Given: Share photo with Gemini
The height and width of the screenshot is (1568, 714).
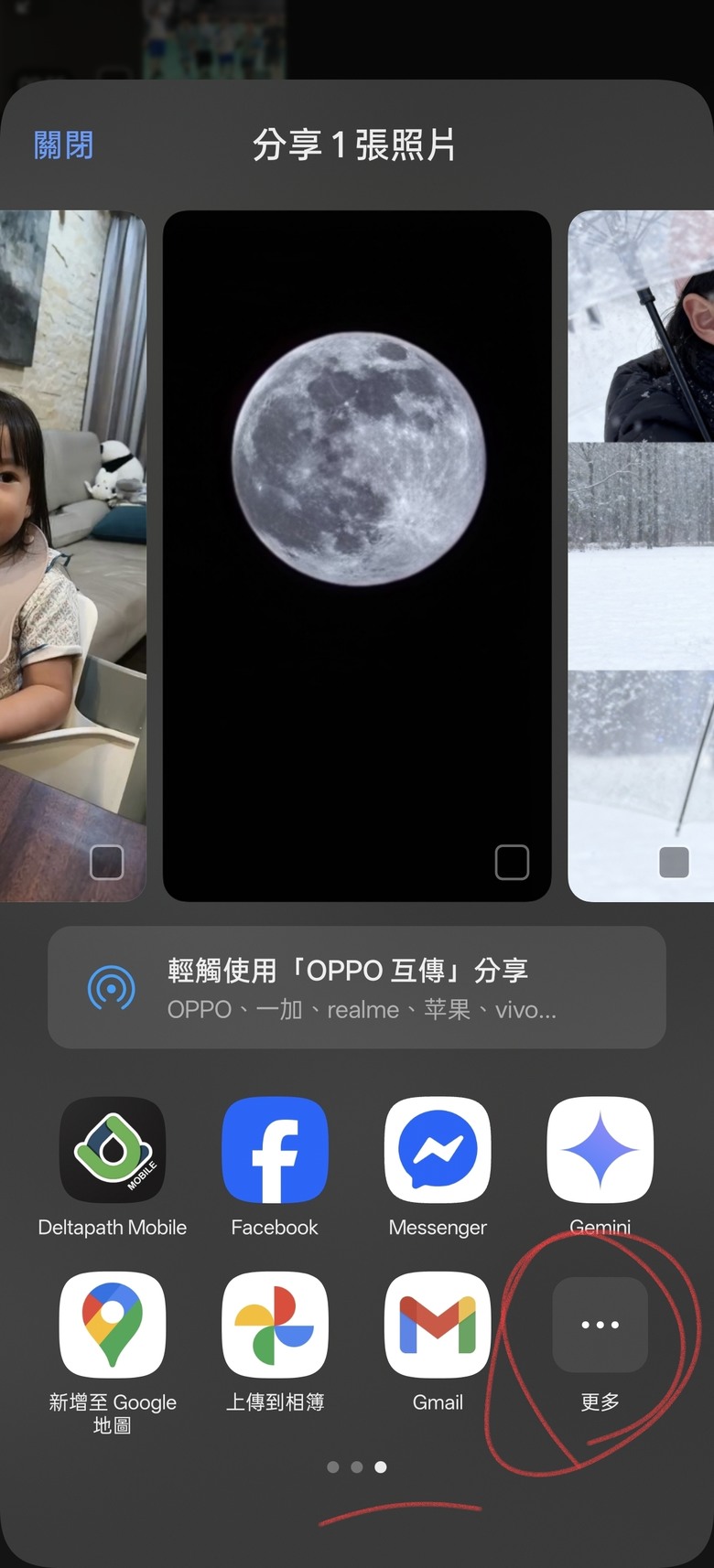Looking at the screenshot, I should 600,1150.
